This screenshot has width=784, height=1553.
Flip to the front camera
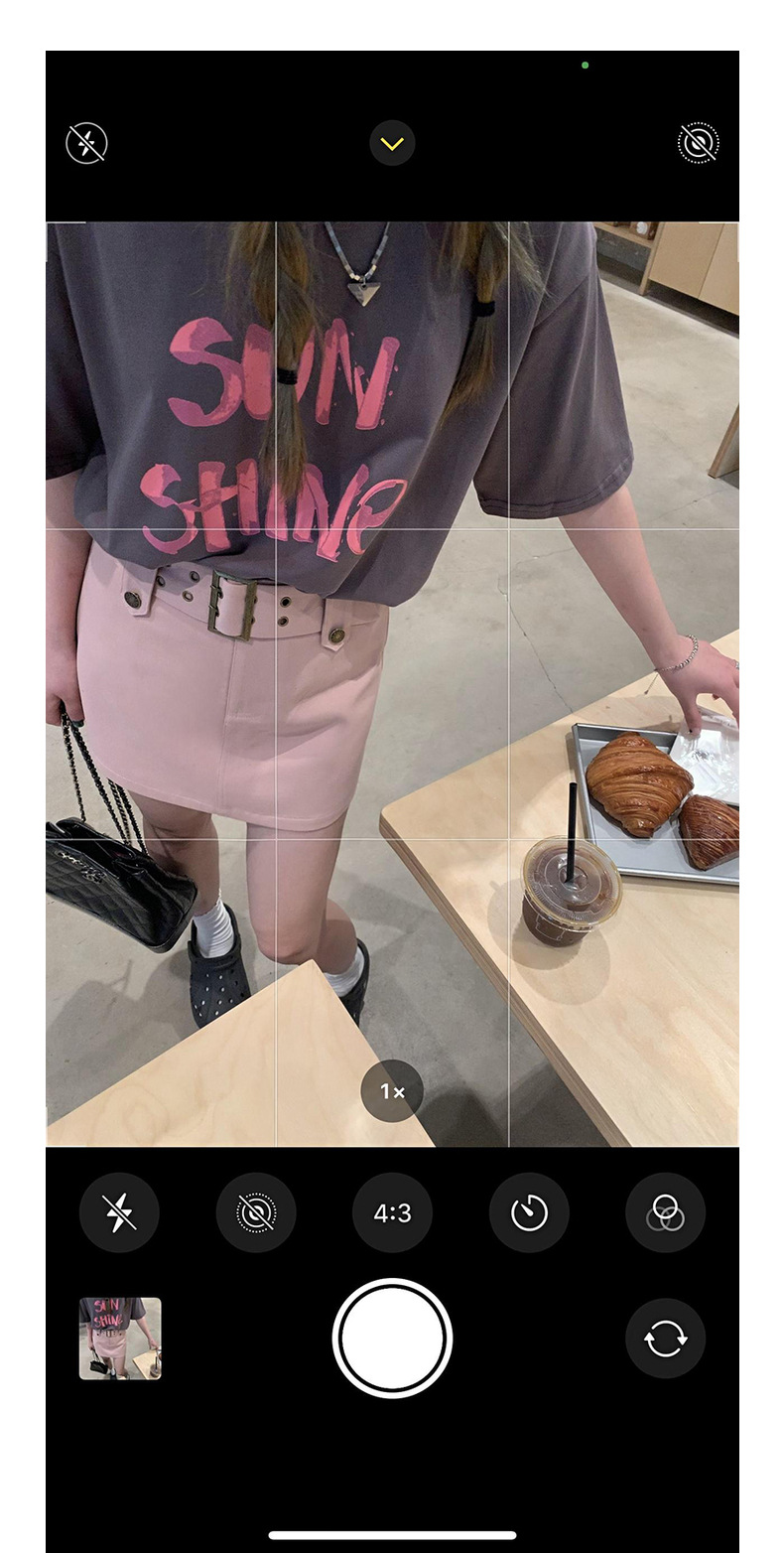(665, 1338)
